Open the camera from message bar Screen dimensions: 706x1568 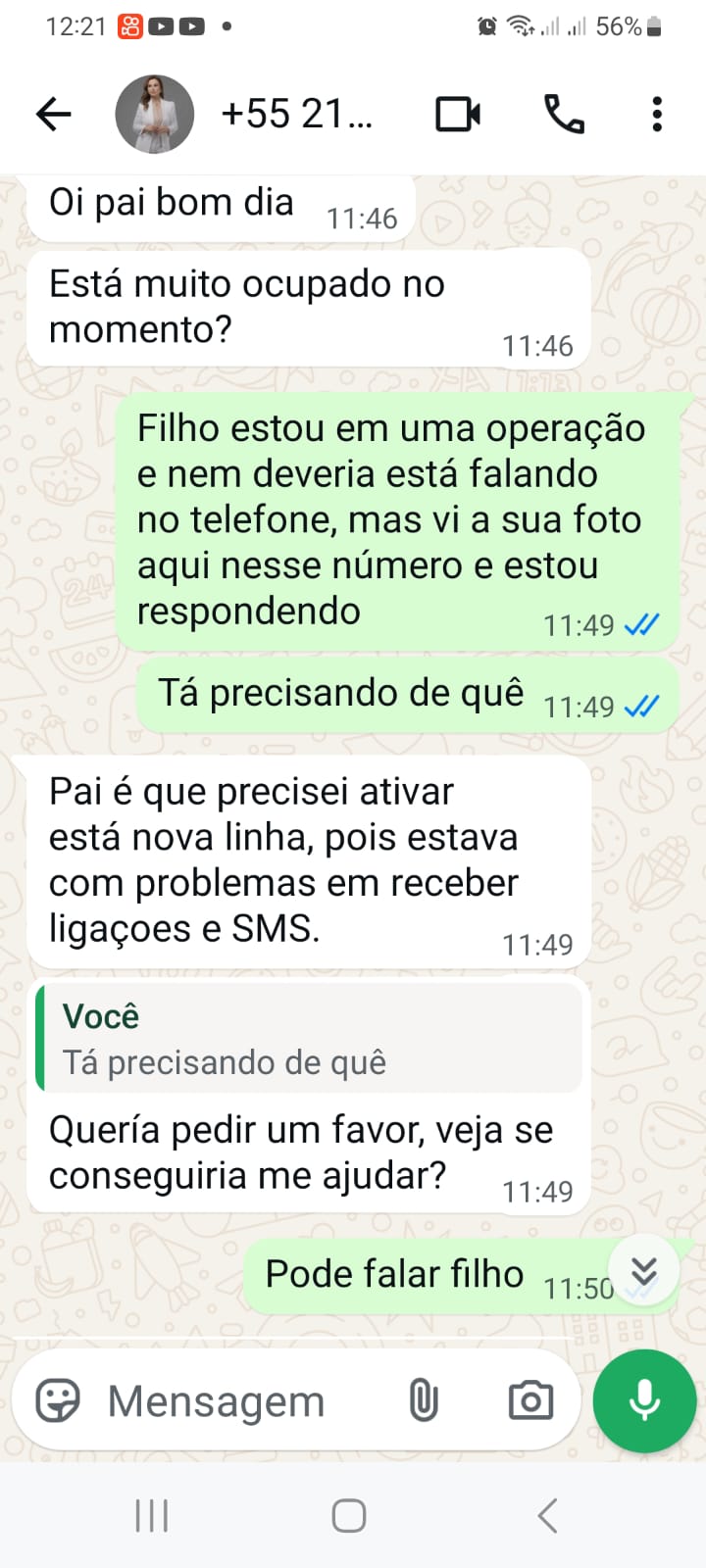tap(530, 1400)
